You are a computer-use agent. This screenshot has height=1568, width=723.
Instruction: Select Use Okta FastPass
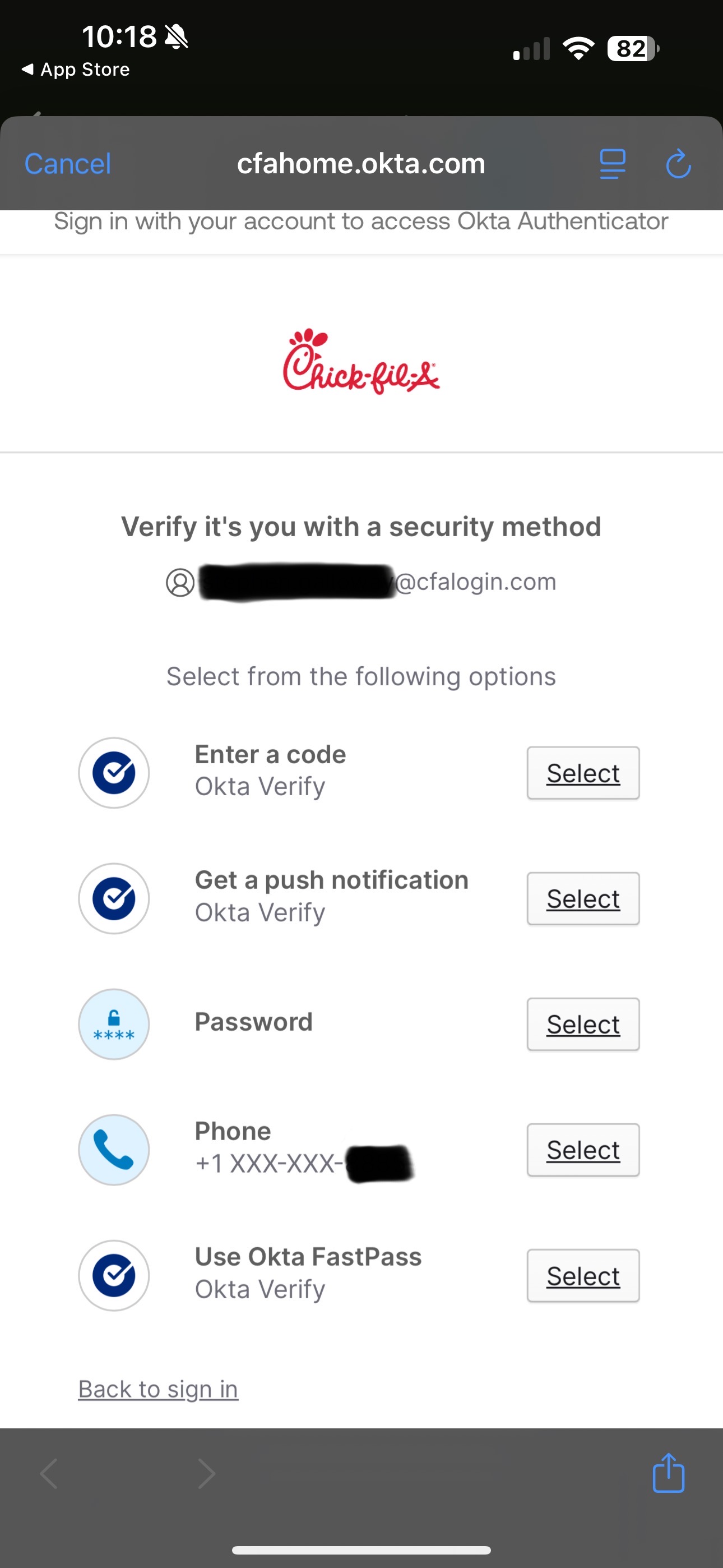point(582,1276)
